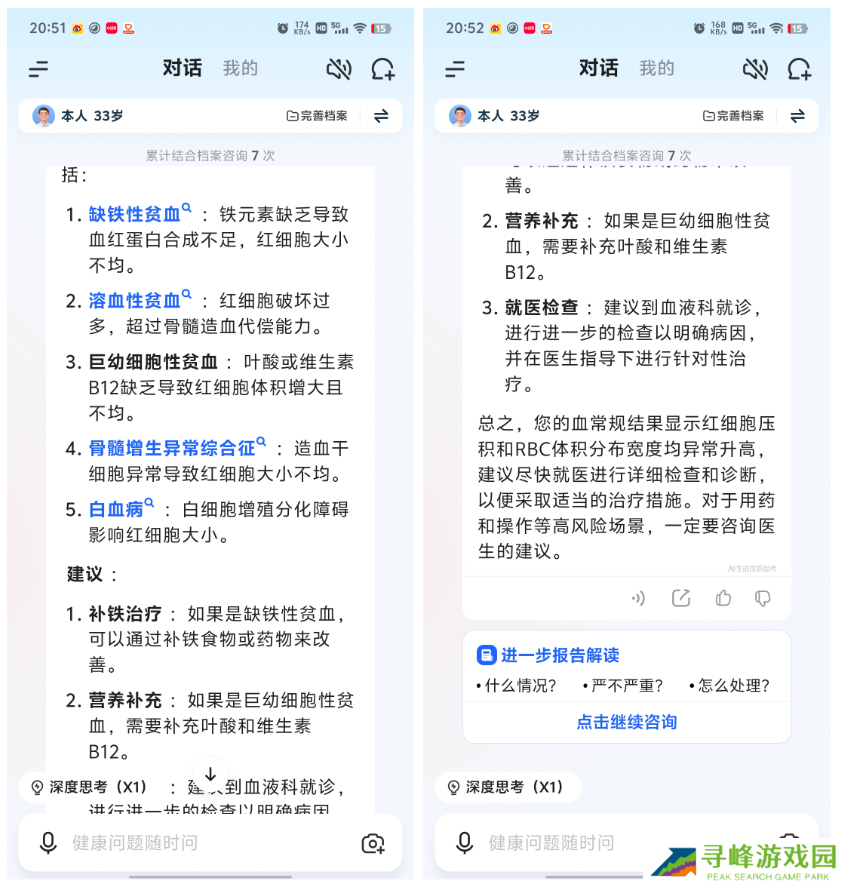Image resolution: width=843 pixels, height=888 pixels.
Task: Dislike the AI answer with thumbs down
Action: point(763,598)
